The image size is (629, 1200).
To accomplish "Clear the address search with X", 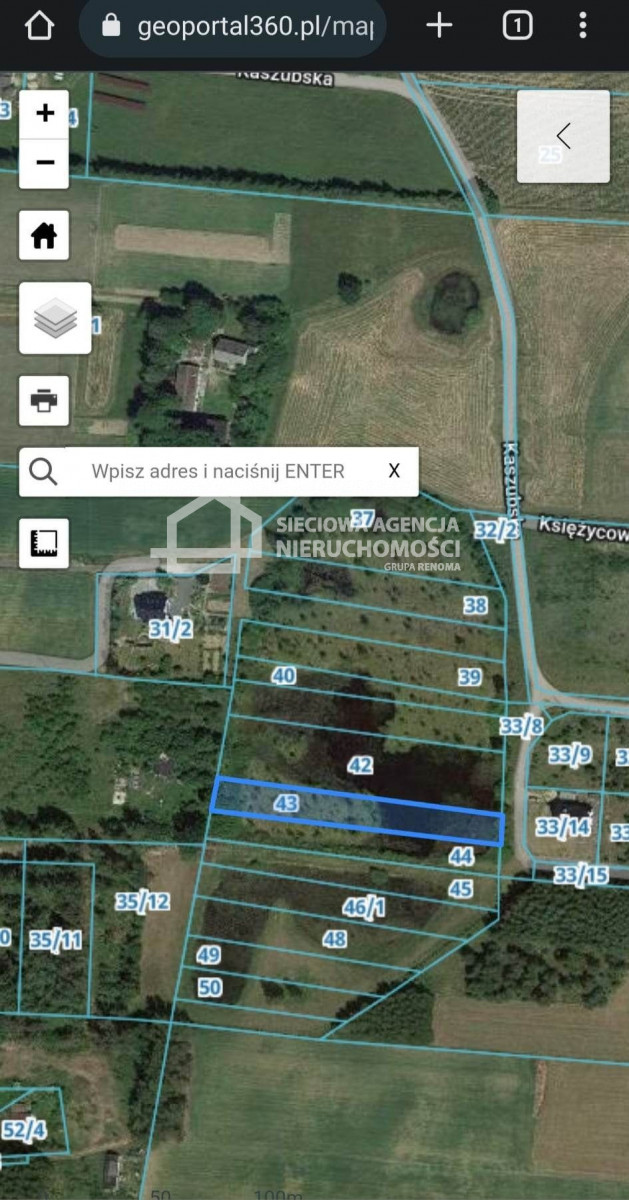I will 394,471.
